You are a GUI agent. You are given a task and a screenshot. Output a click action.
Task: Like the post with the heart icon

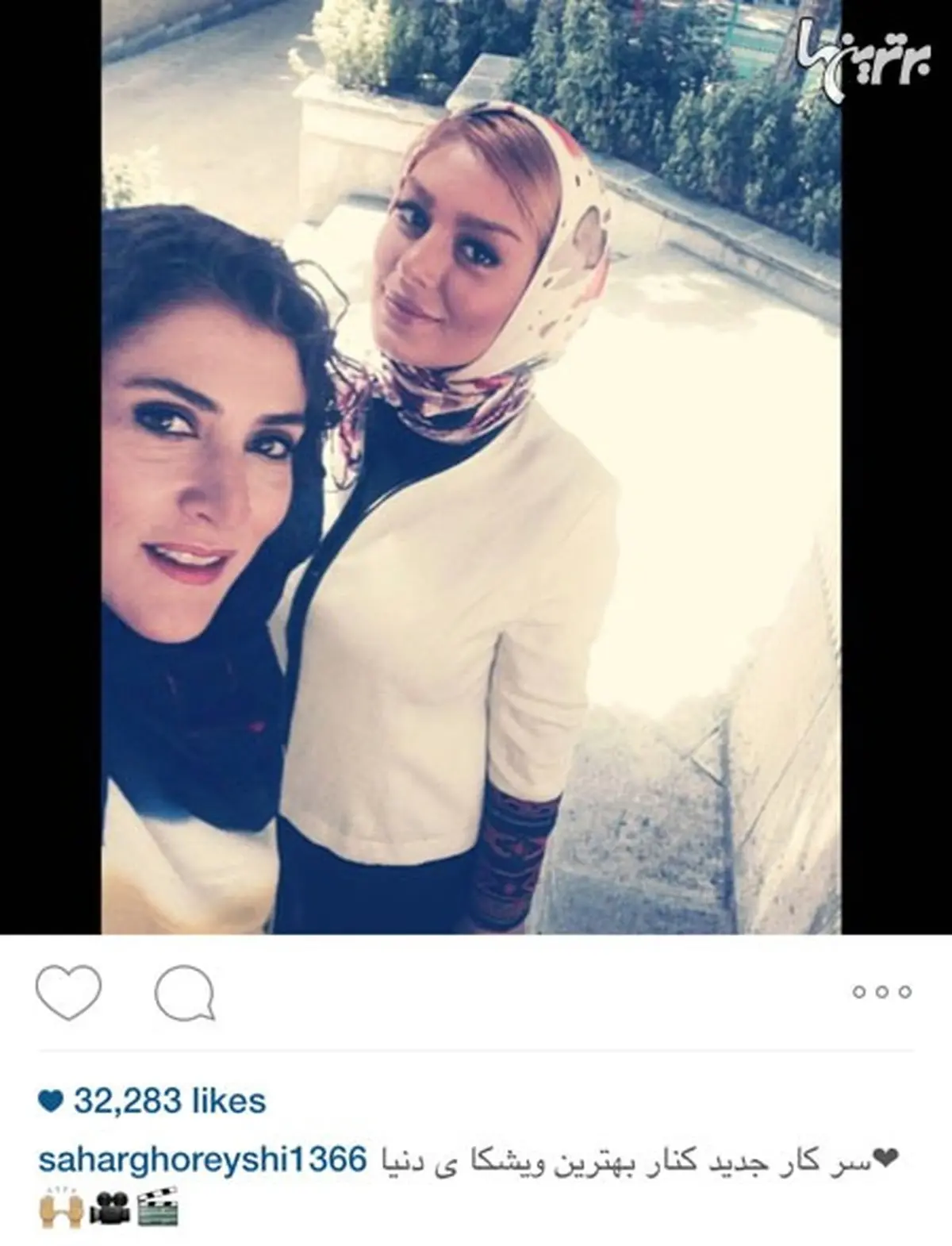click(69, 991)
